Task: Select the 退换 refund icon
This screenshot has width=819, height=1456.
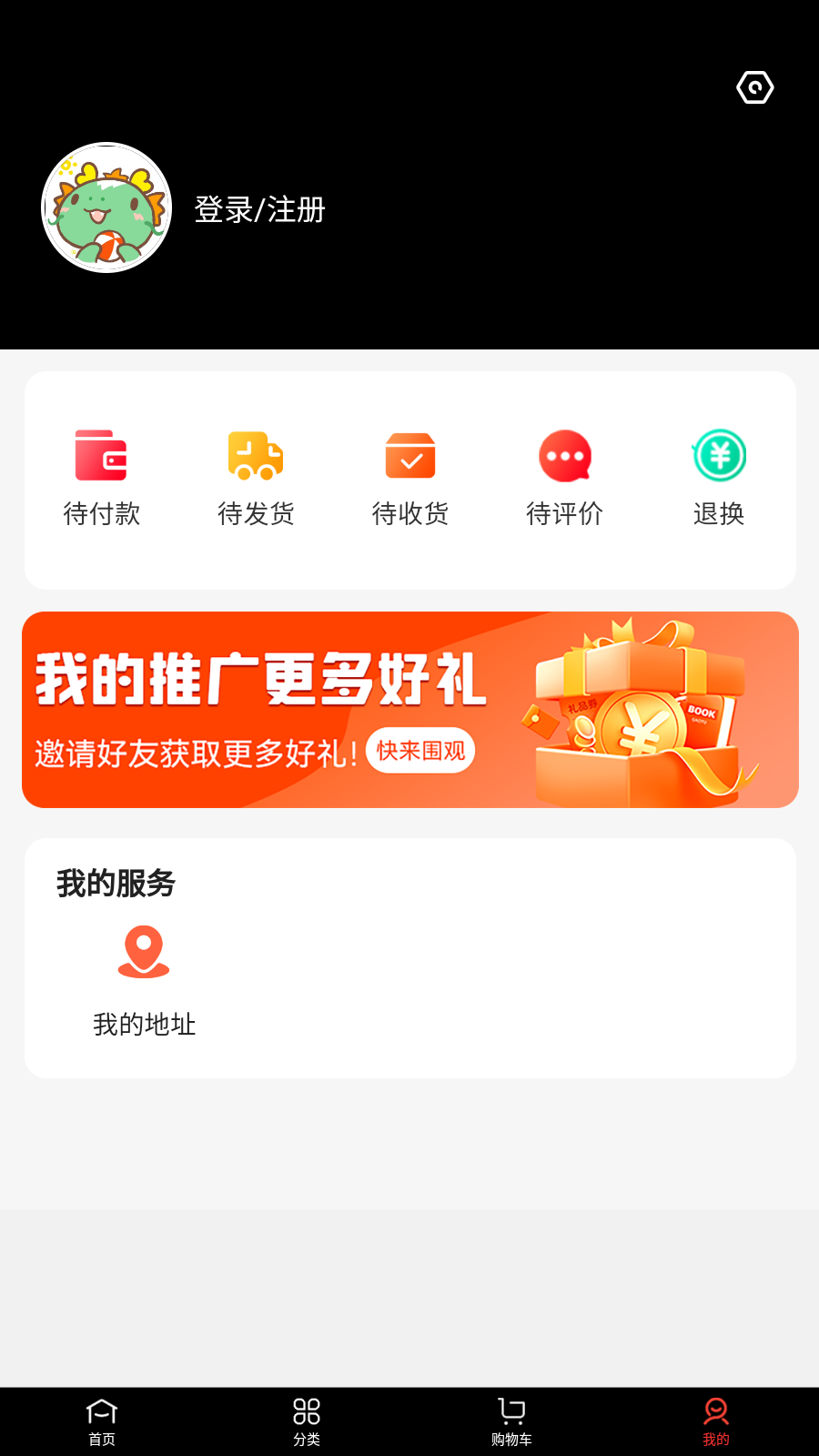Action: (x=719, y=455)
